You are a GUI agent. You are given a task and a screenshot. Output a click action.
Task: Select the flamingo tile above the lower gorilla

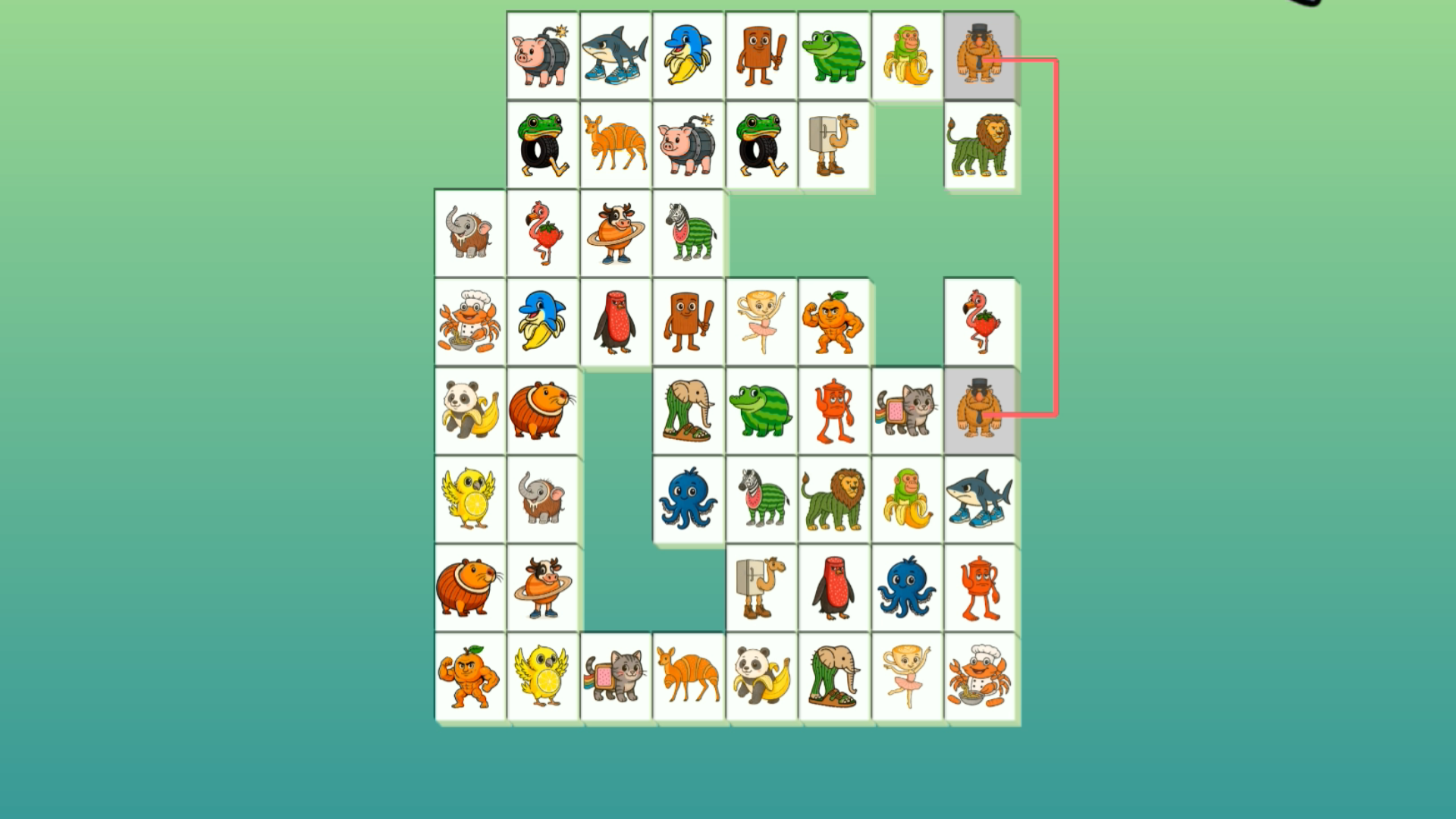tap(980, 322)
